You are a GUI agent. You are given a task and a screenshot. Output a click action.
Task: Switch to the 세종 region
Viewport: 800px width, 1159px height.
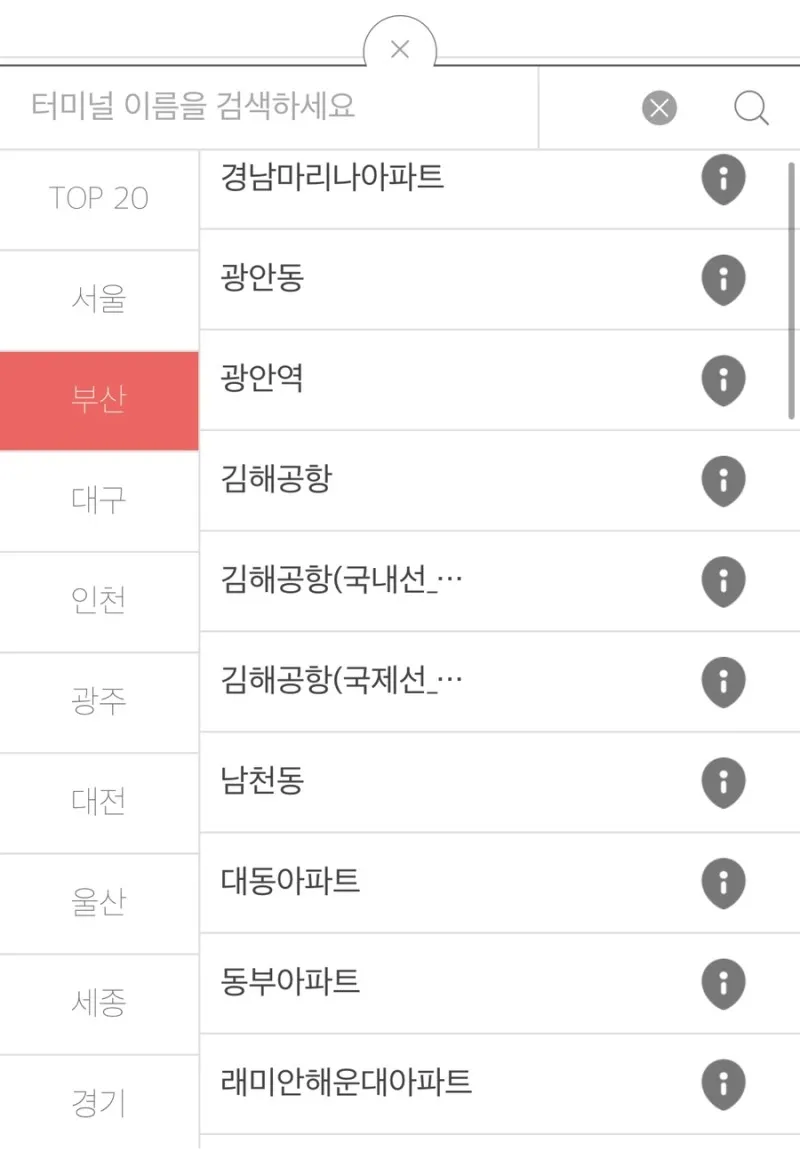(99, 1003)
